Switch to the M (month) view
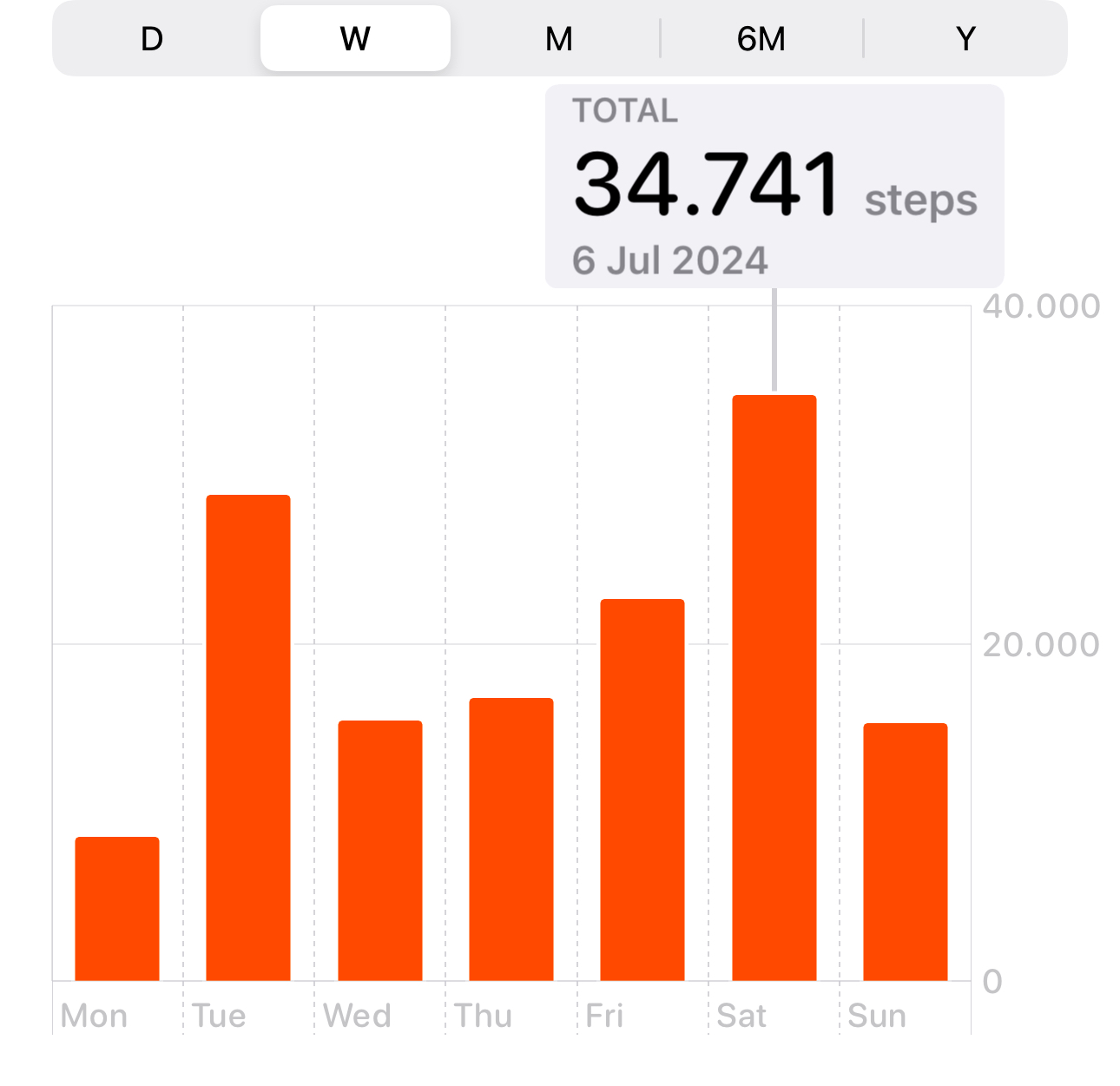Image resolution: width=1120 pixels, height=1086 pixels. 559,39
